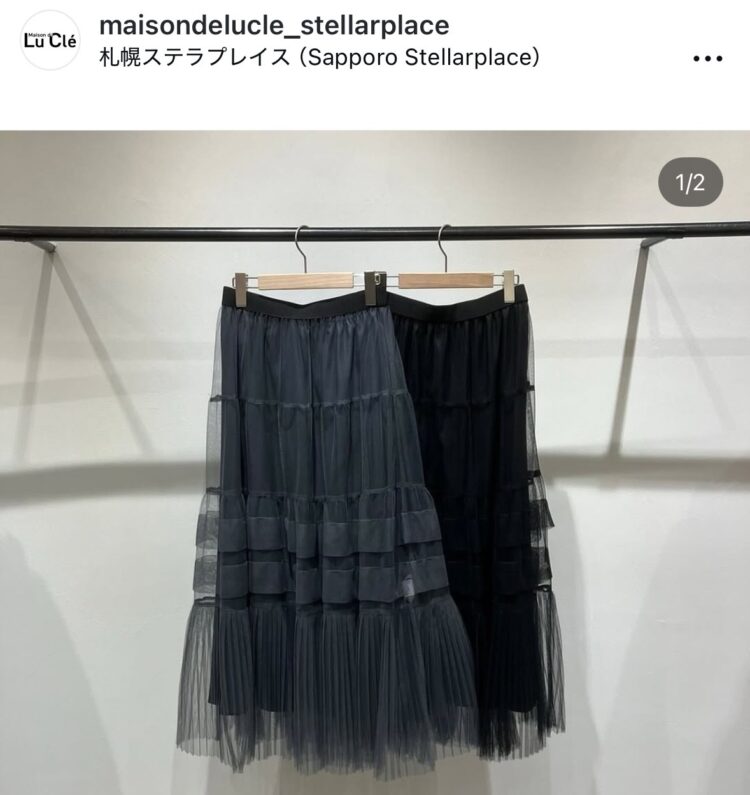Open the post's three-dot options menu
750x795 pixels.
pos(707,58)
